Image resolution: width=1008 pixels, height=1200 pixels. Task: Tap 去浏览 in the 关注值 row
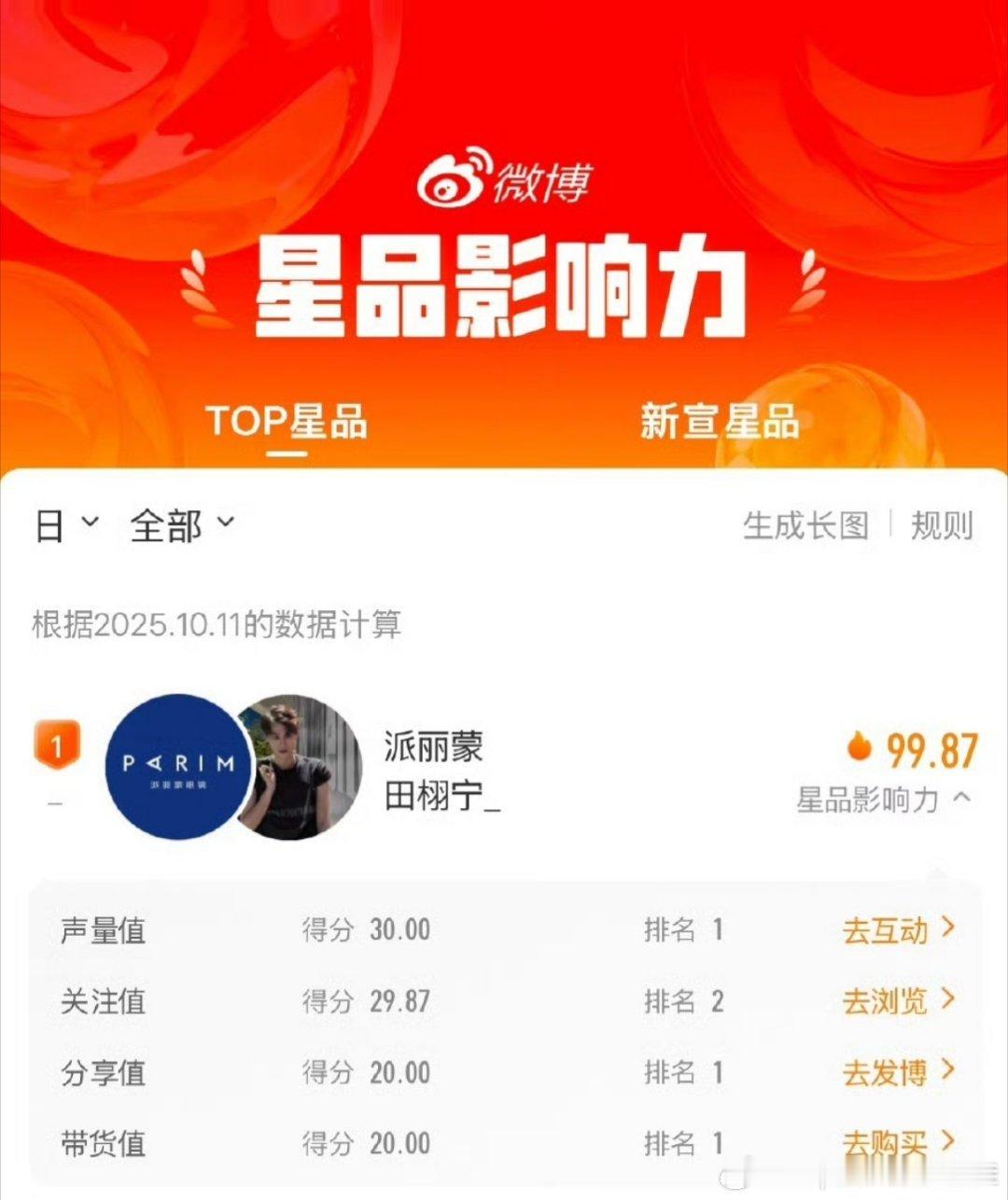(898, 1001)
